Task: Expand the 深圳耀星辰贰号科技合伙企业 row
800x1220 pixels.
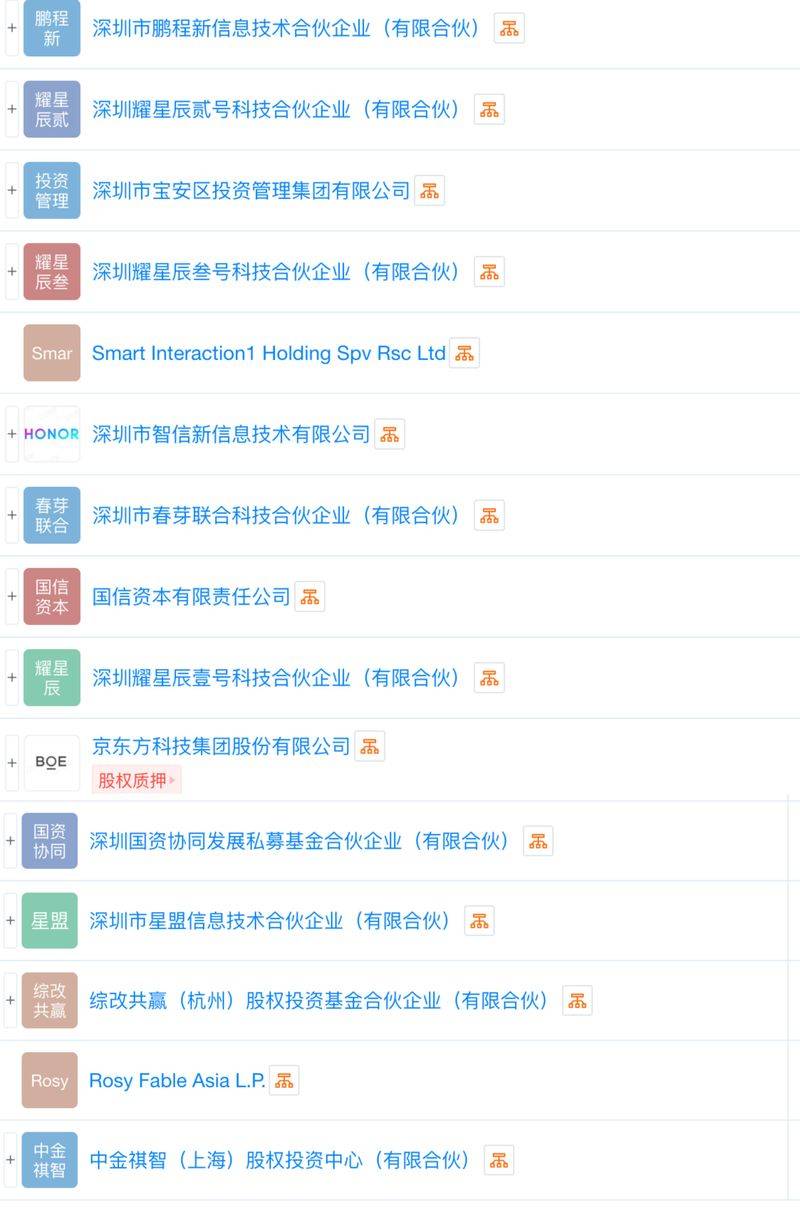Action: 10,109
